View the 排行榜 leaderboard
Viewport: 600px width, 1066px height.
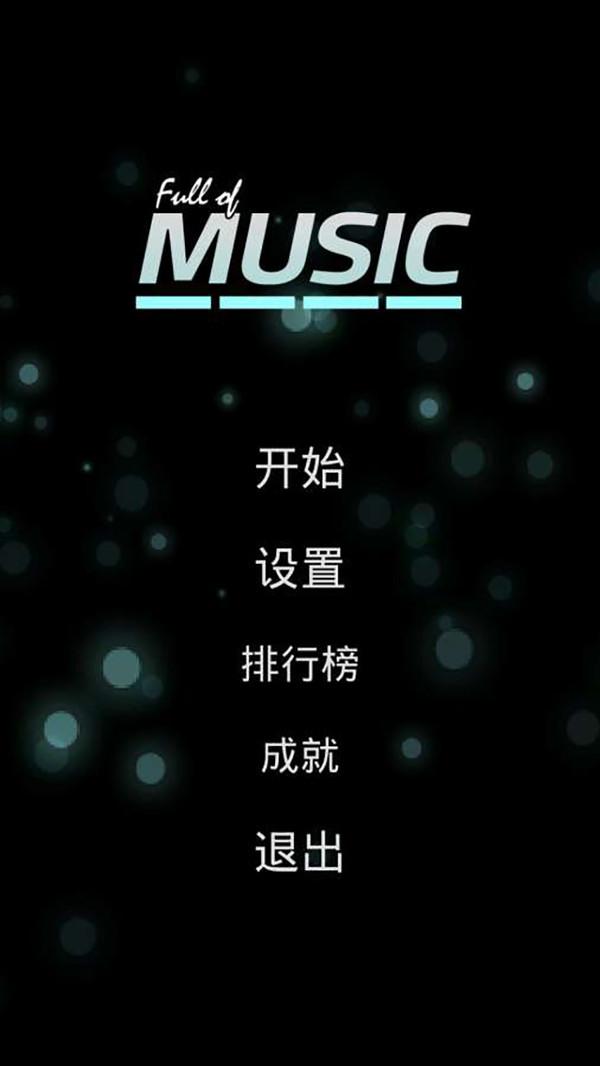(x=299, y=664)
